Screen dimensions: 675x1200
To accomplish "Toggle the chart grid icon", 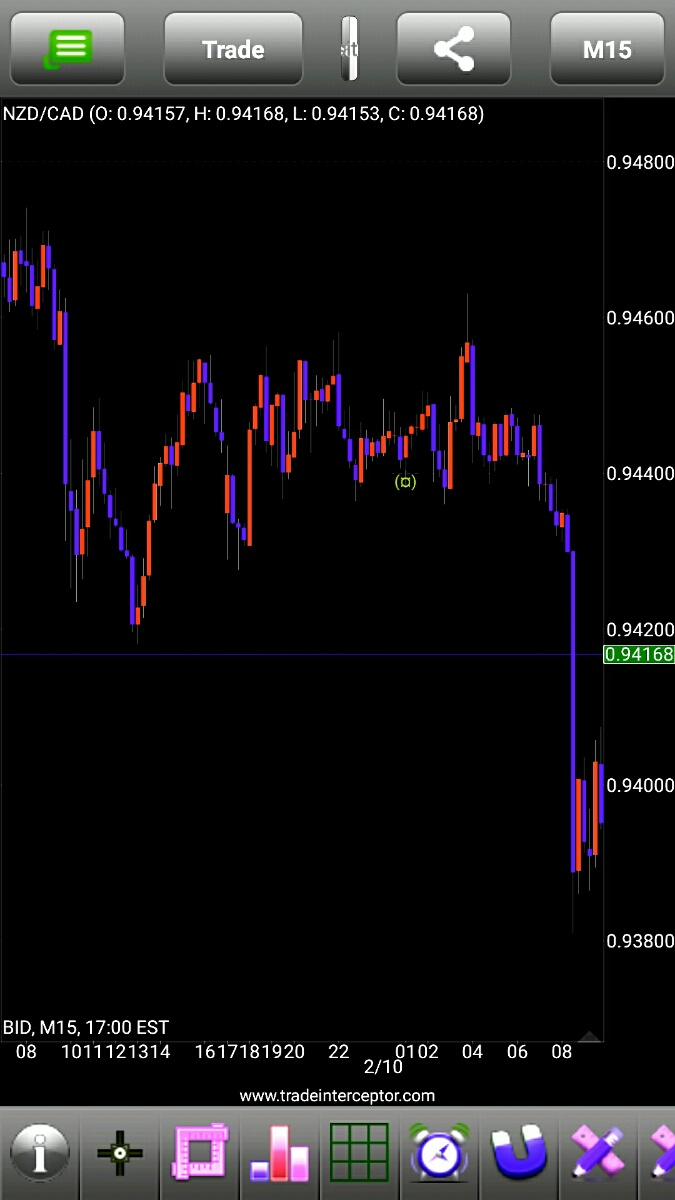I will click(x=360, y=1153).
